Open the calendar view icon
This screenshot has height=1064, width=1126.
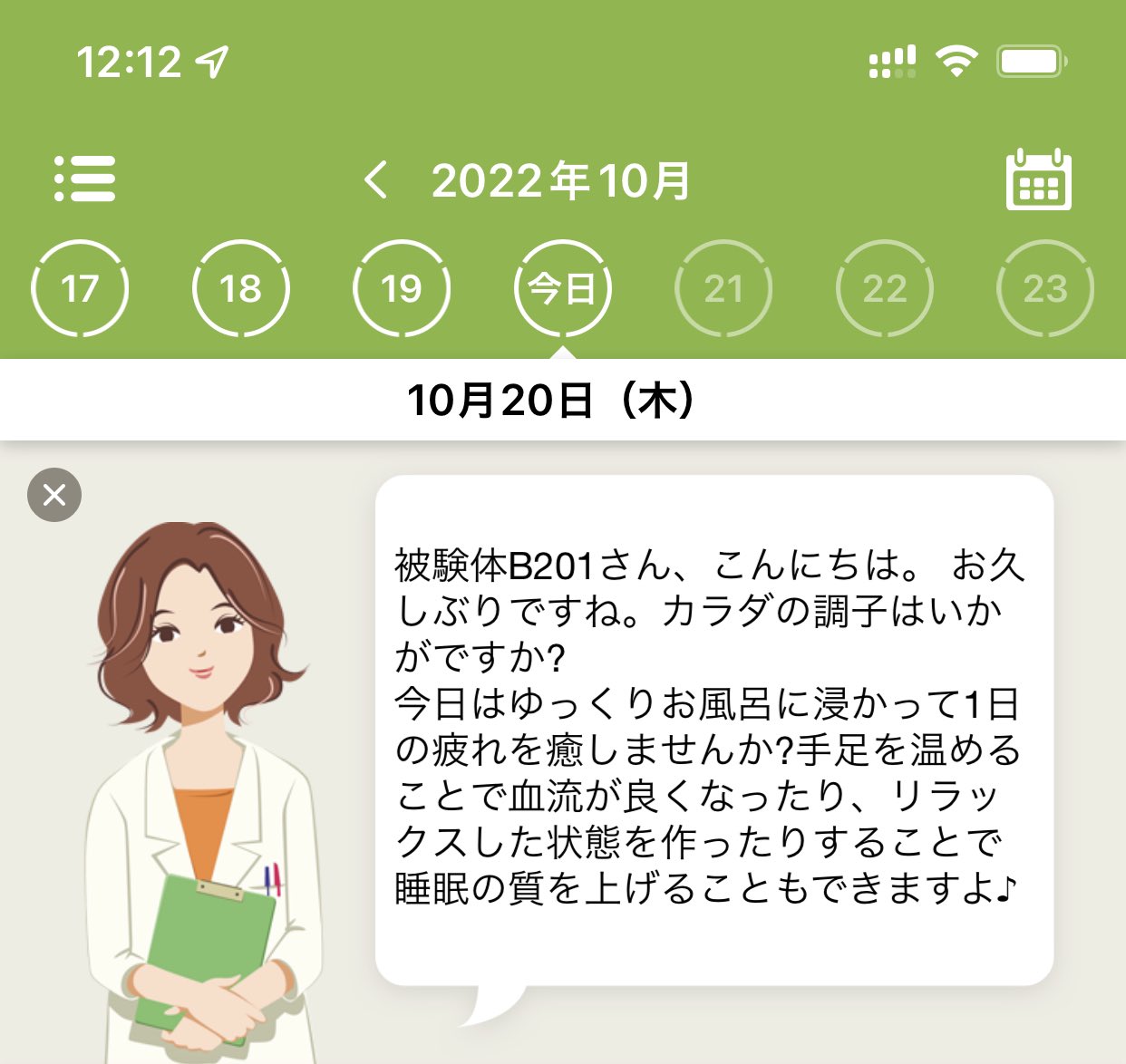(x=1038, y=179)
